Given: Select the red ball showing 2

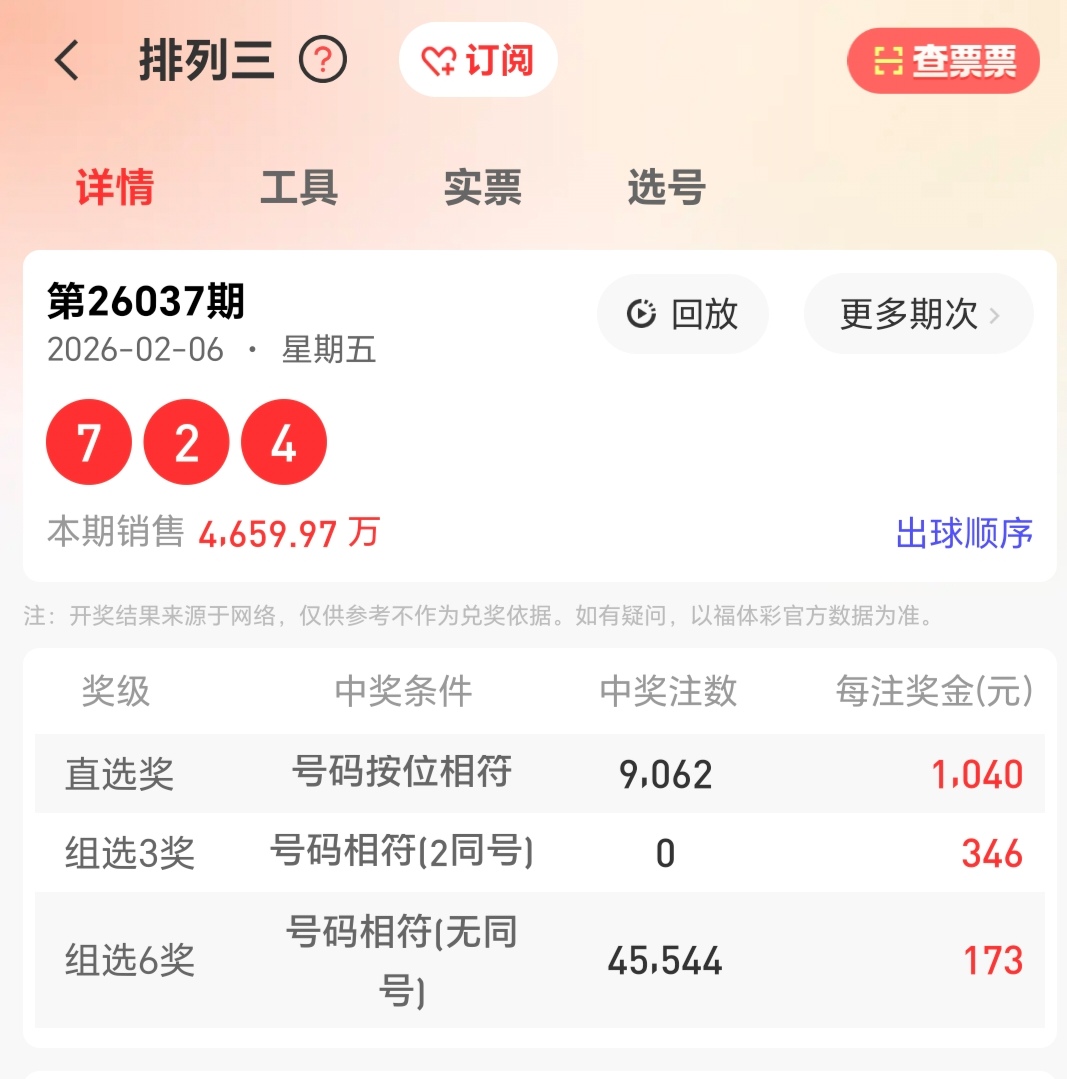Looking at the screenshot, I should pyautogui.click(x=185, y=442).
